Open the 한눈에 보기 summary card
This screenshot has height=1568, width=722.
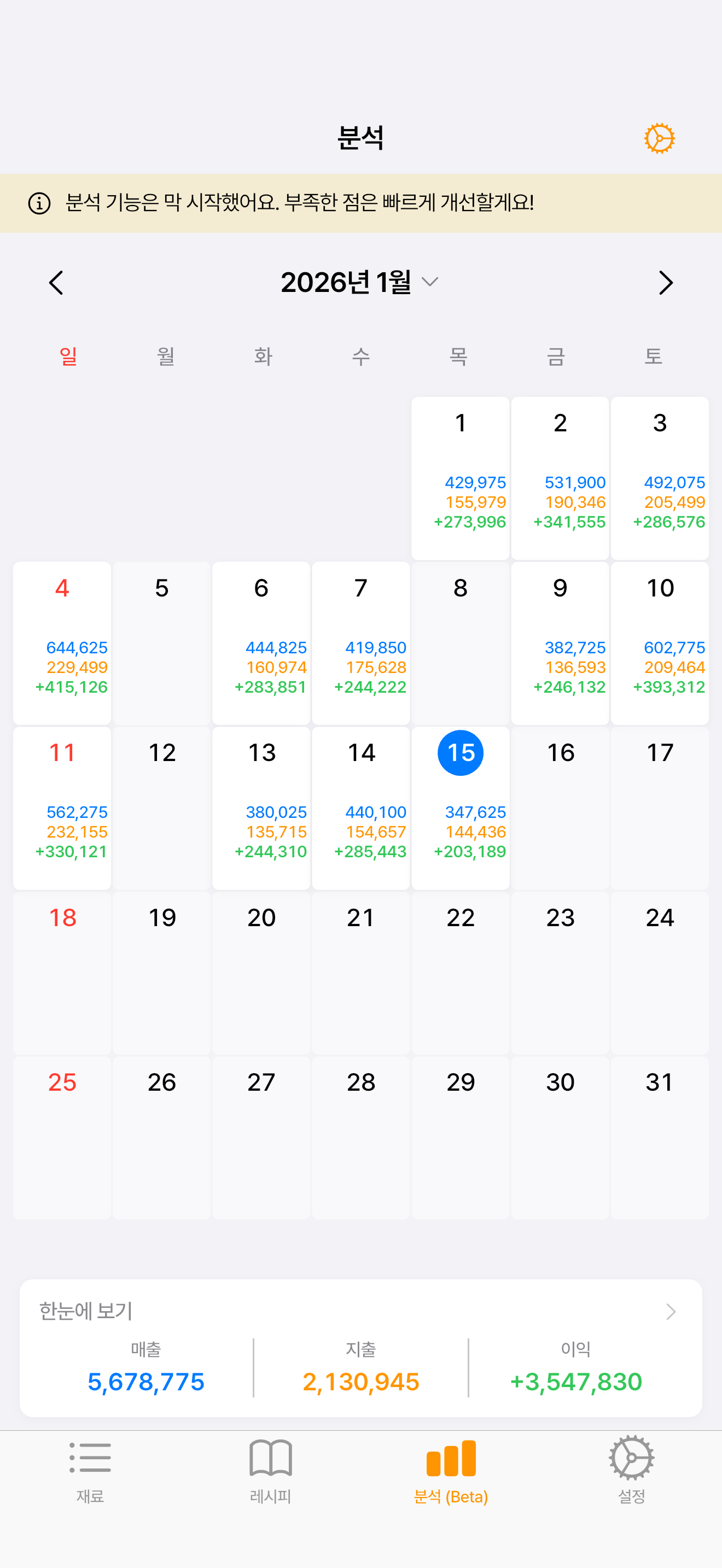pyautogui.click(x=360, y=1347)
